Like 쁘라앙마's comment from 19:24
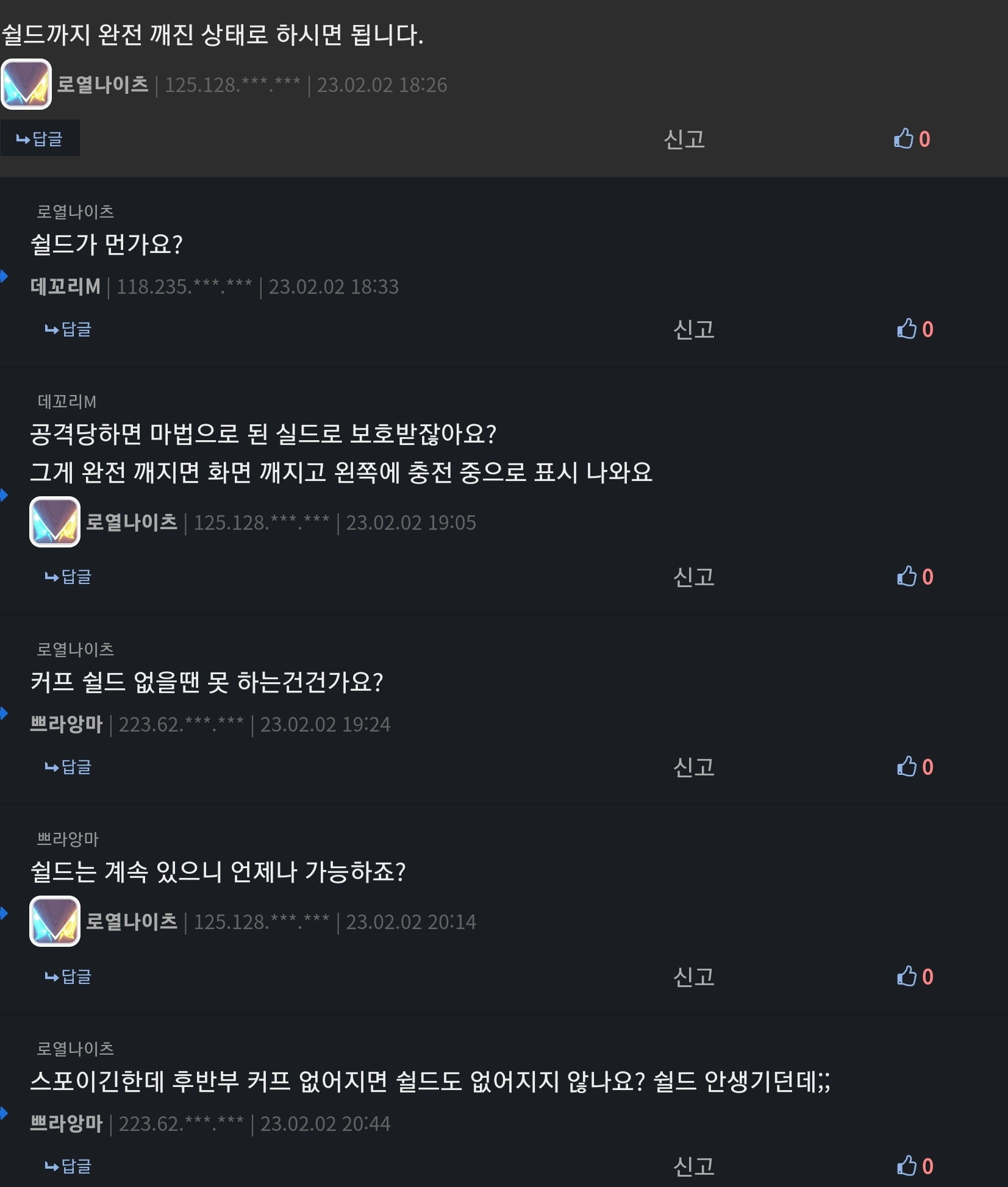1008x1187 pixels. coord(914,767)
